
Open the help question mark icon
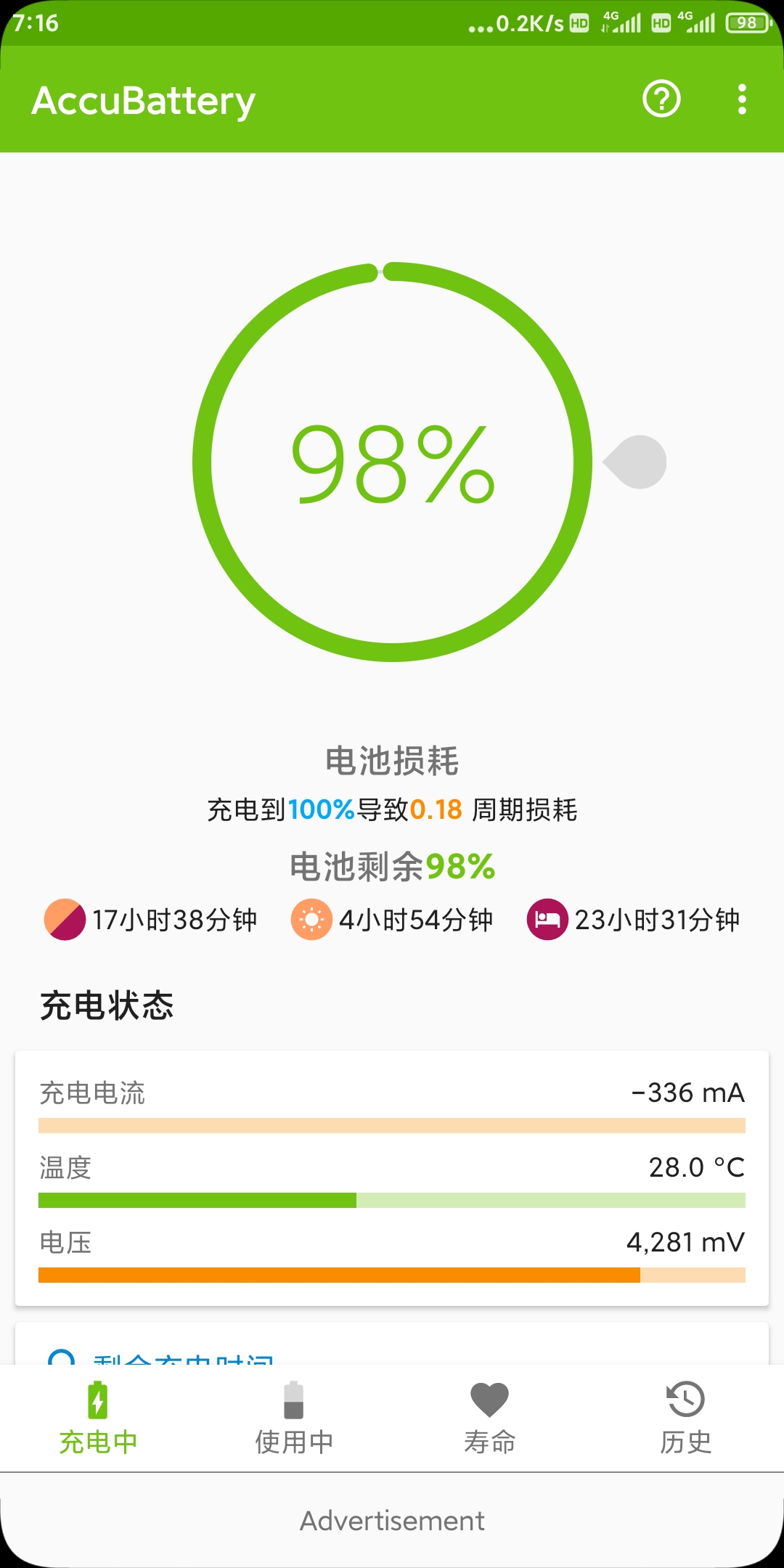tap(661, 99)
